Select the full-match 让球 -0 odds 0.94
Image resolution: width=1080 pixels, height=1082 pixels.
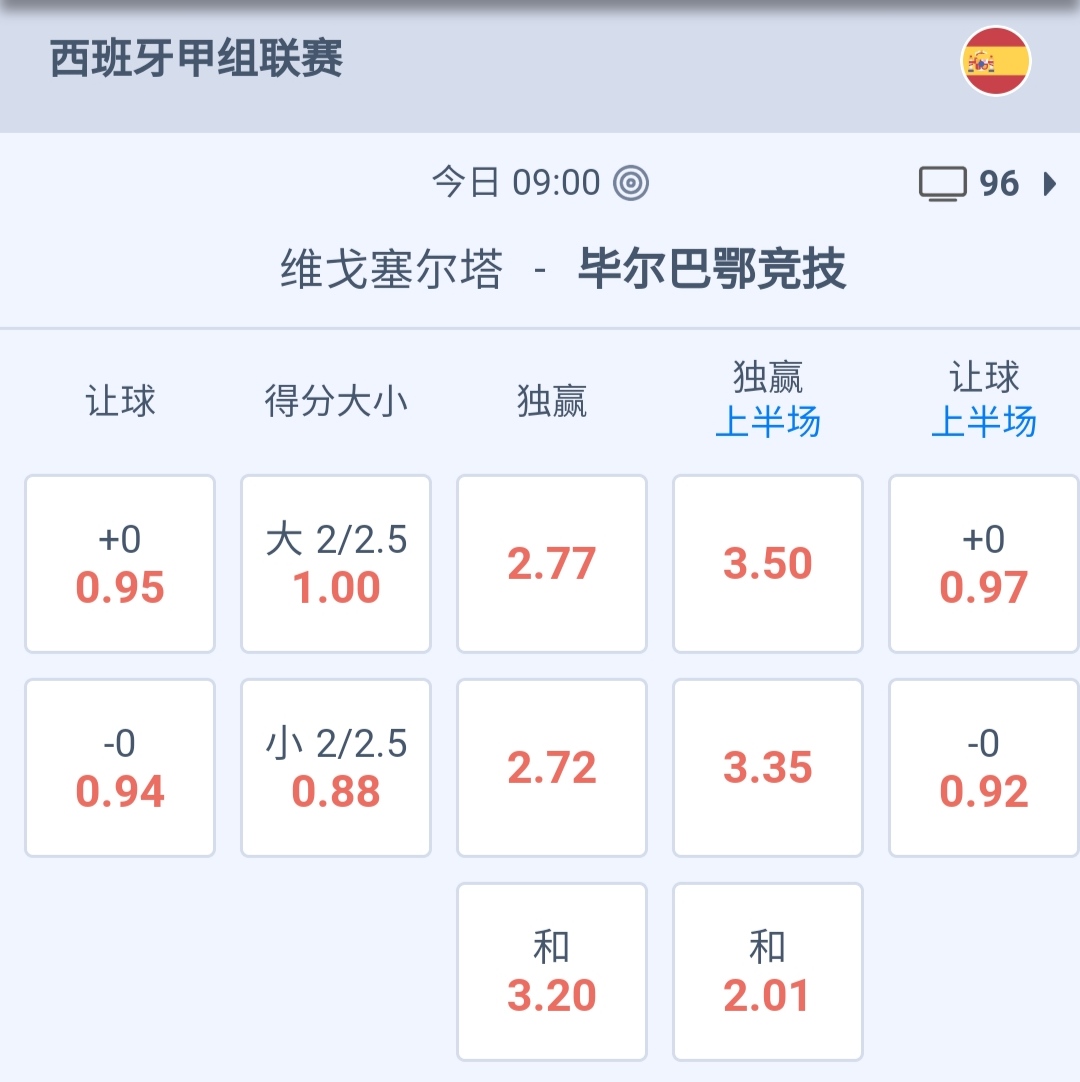pyautogui.click(x=120, y=768)
